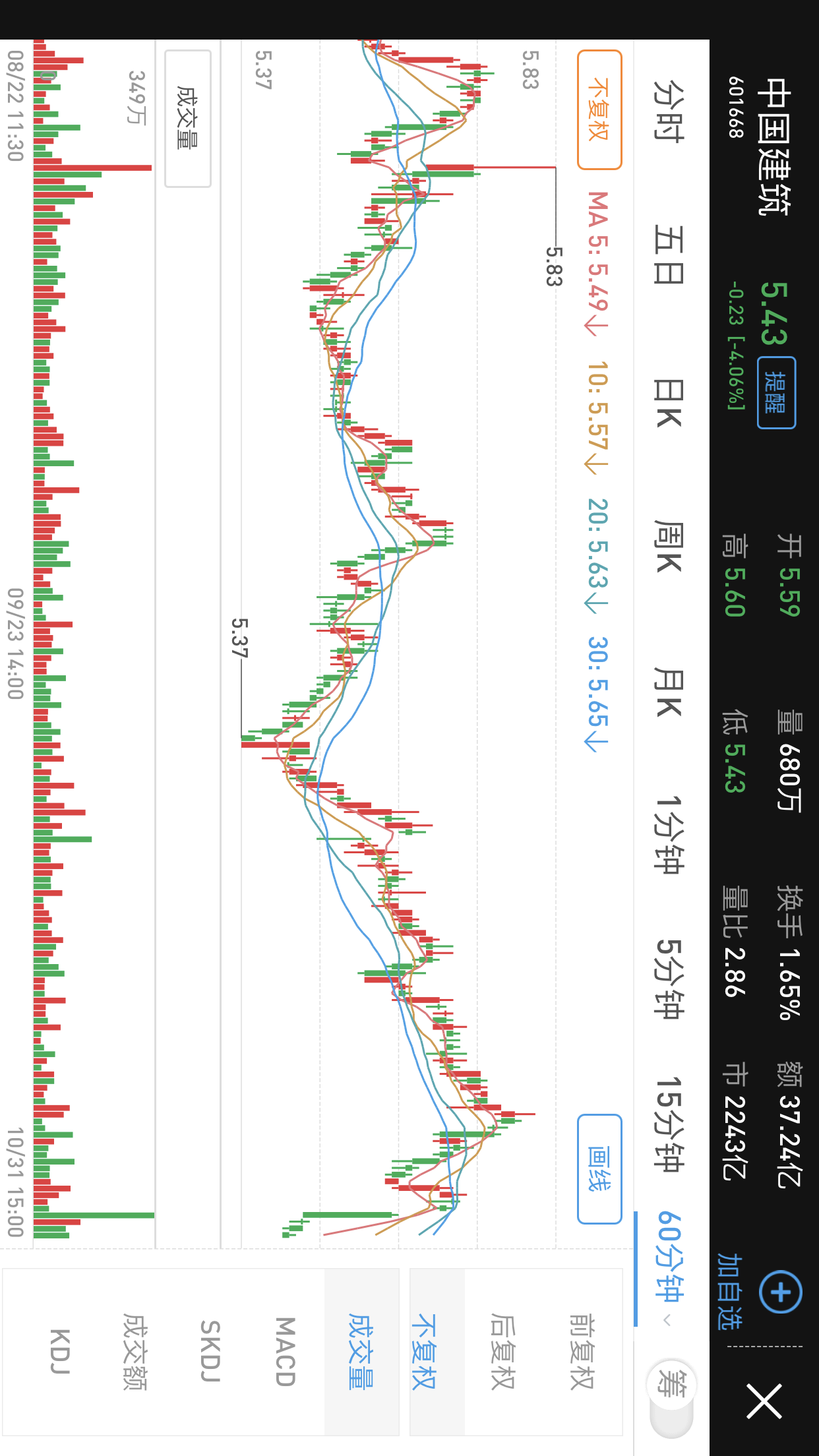Close the landscape chart view
Image resolution: width=819 pixels, height=1456 pixels.
pos(764,1401)
